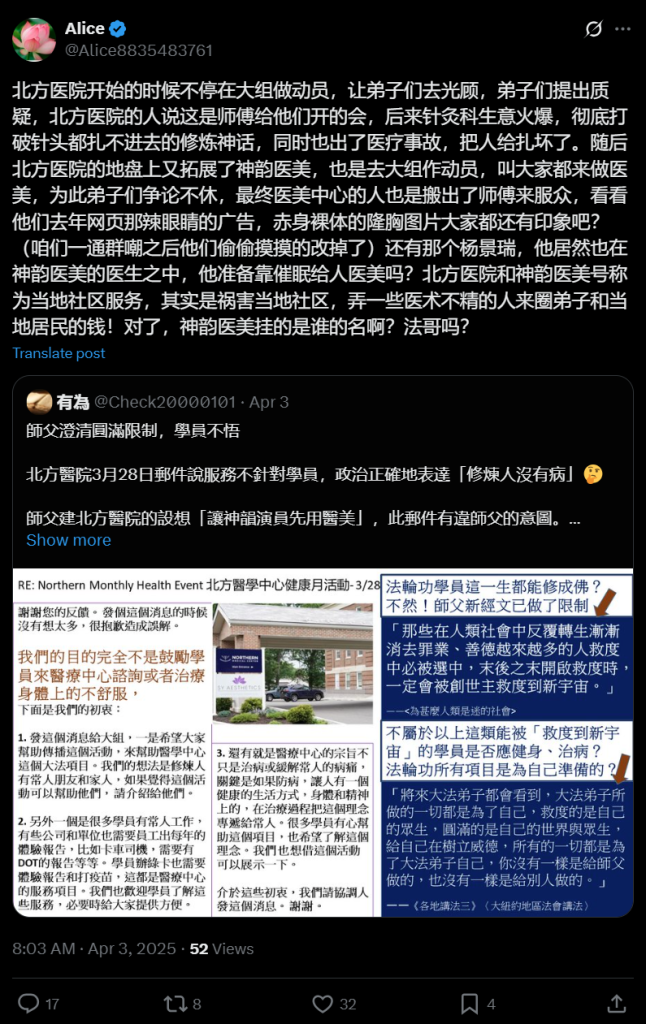Open the @Alice8835483761 profile handle
This screenshot has height=1024, width=646.
coord(139,50)
